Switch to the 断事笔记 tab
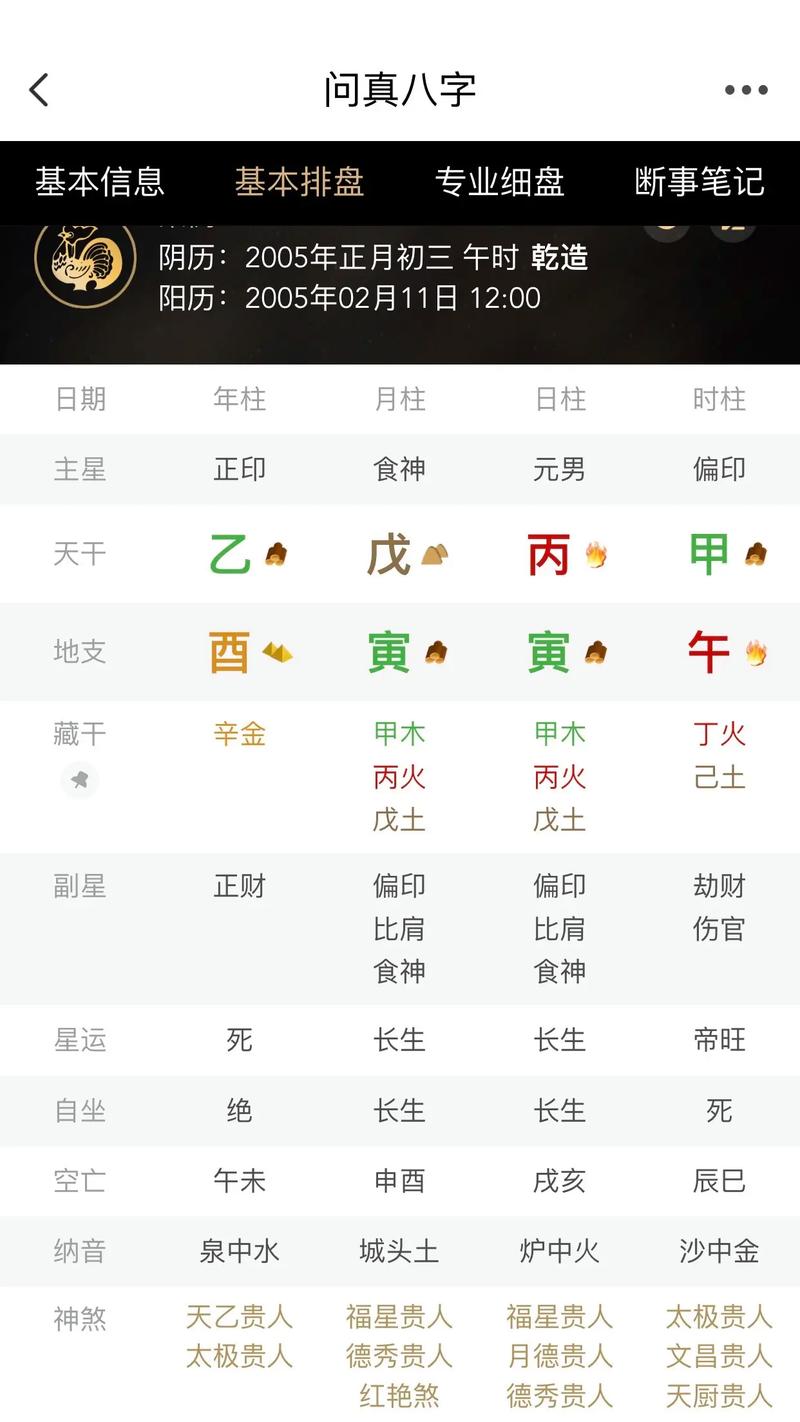This screenshot has width=800, height=1422. click(699, 182)
